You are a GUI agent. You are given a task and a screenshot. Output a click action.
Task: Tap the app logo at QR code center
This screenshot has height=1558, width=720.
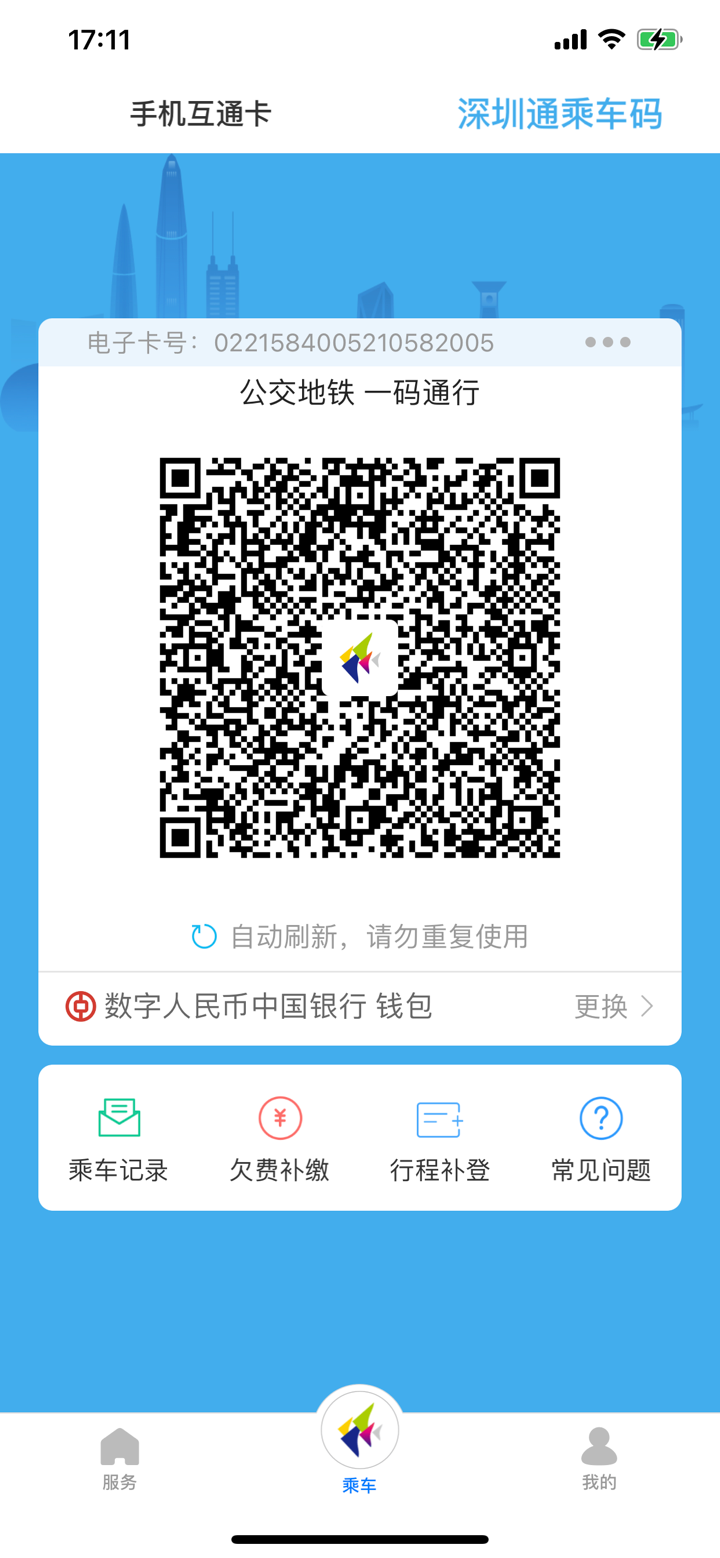[360, 658]
